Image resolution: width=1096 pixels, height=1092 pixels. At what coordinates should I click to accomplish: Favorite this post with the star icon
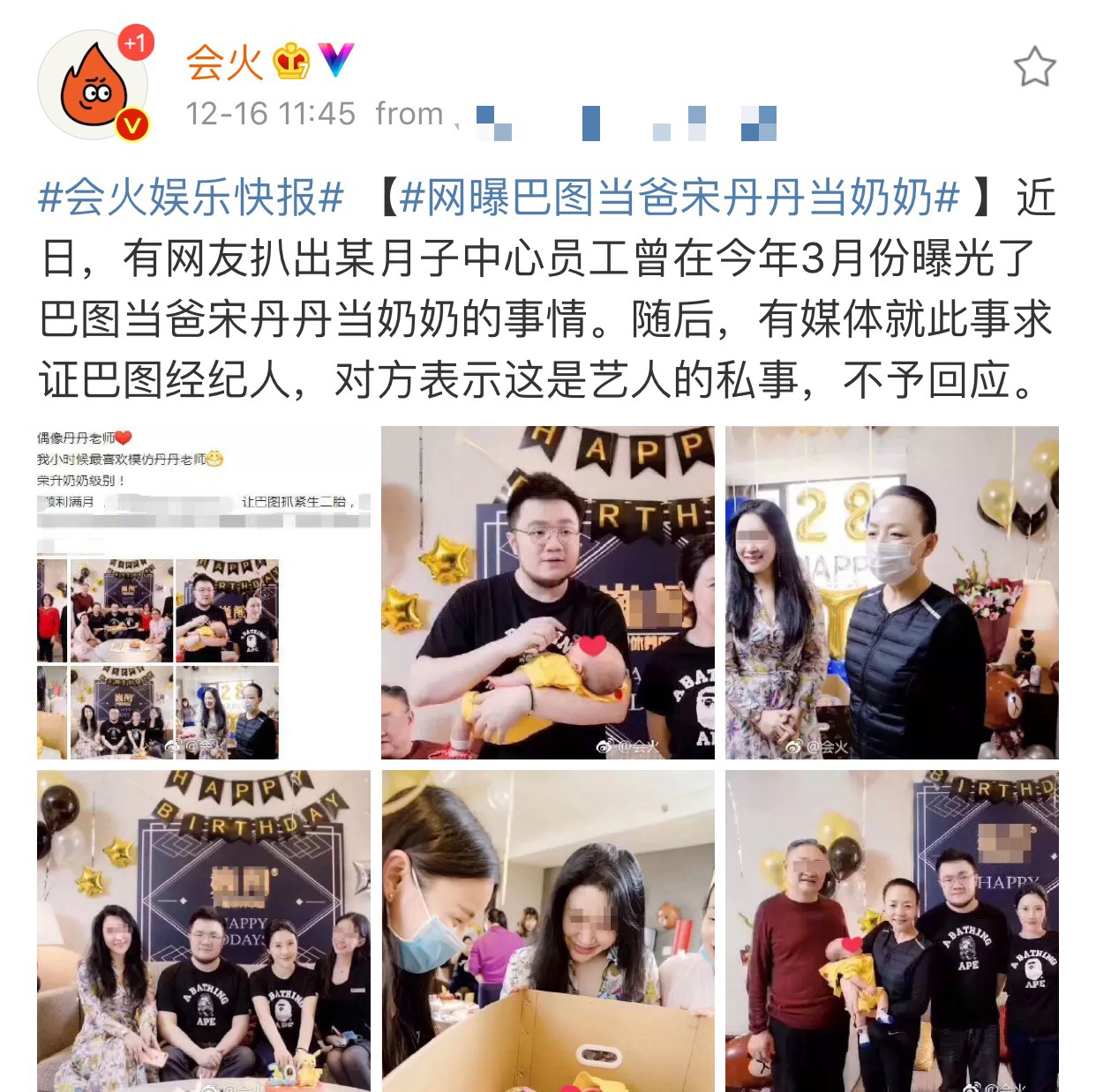(1034, 67)
